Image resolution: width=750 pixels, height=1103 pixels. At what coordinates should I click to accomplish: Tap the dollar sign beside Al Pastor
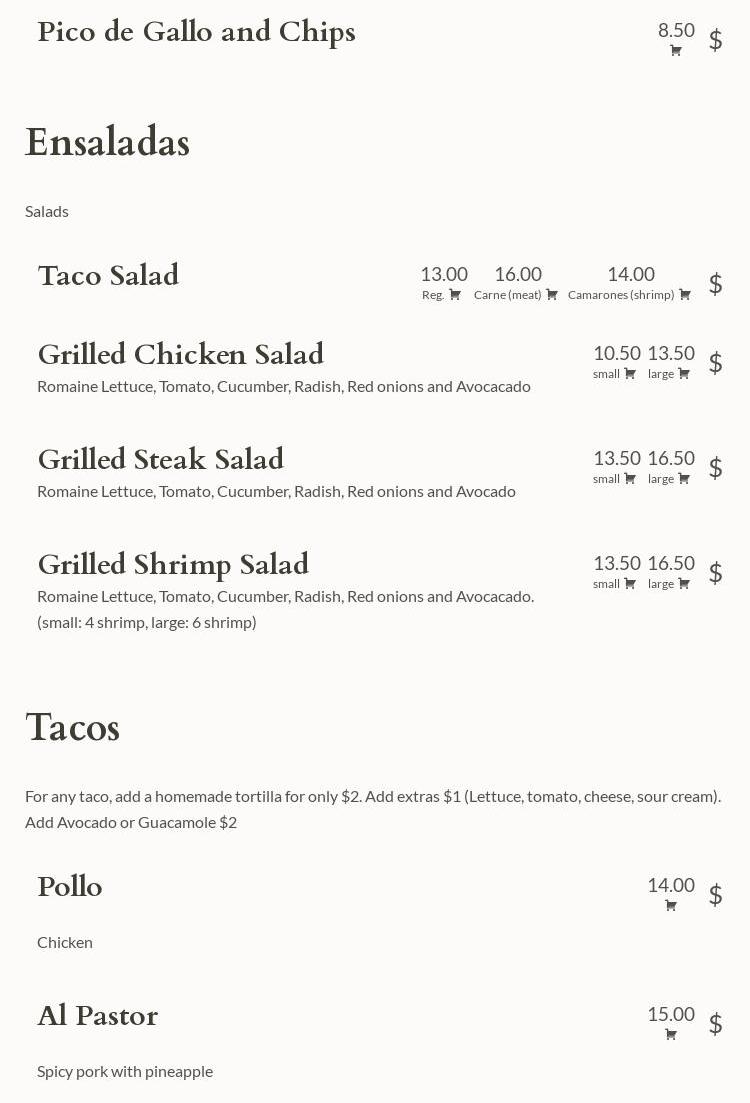click(x=715, y=1024)
